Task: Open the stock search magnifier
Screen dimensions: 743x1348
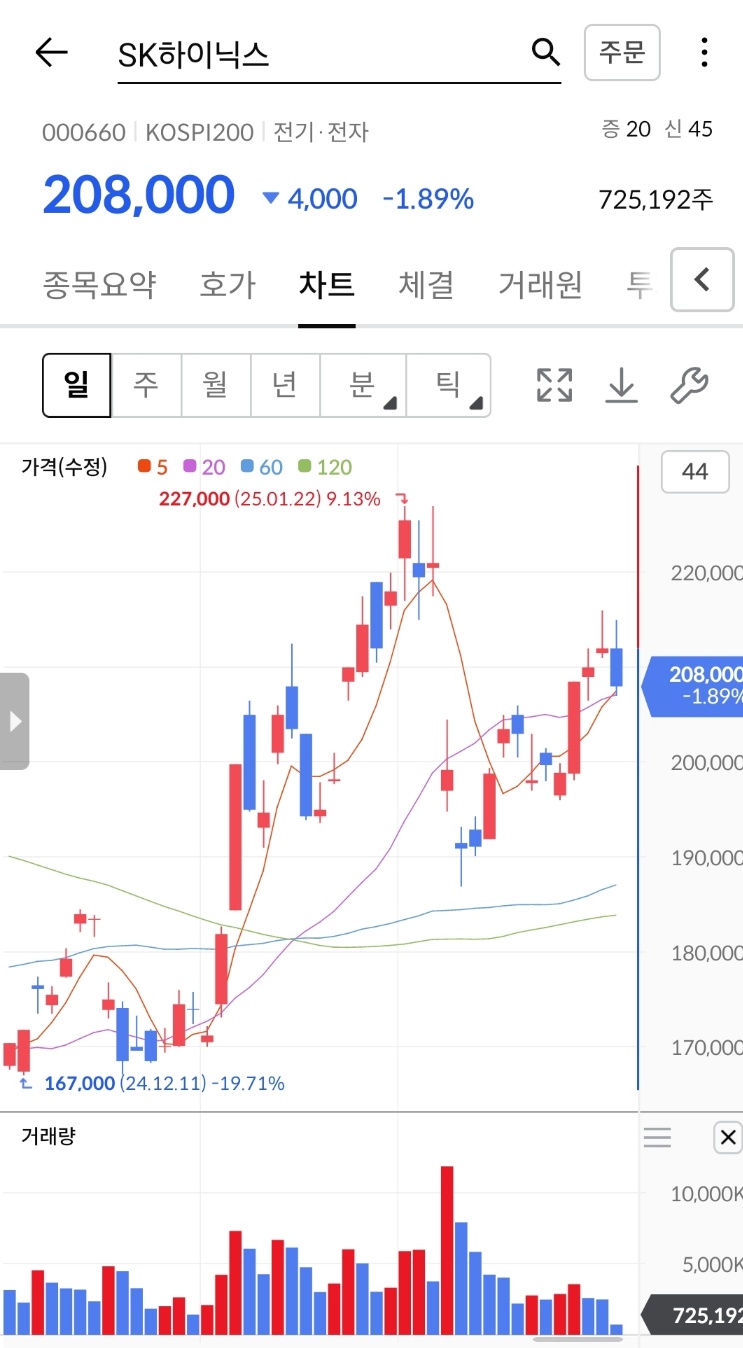Action: tap(544, 51)
